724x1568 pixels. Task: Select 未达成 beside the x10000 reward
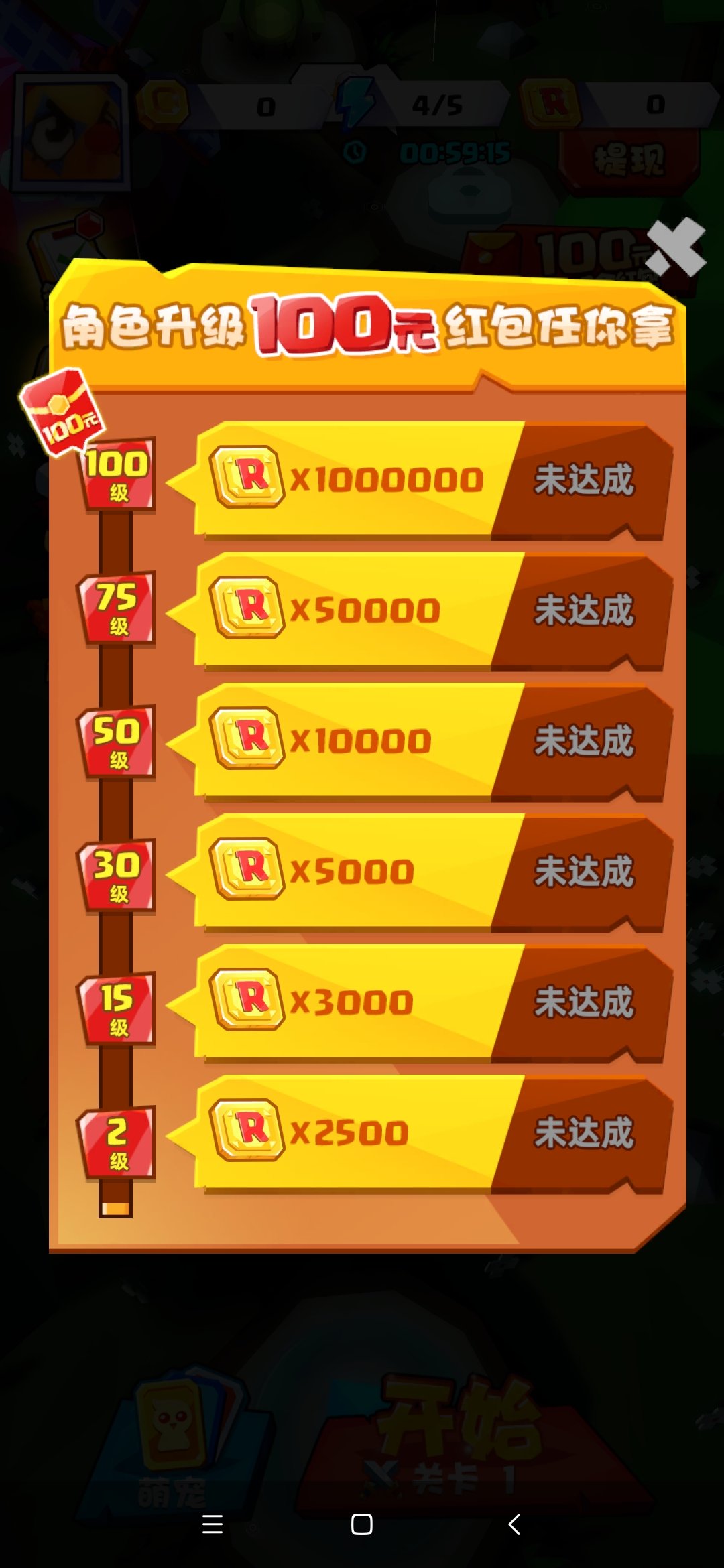pos(583,741)
